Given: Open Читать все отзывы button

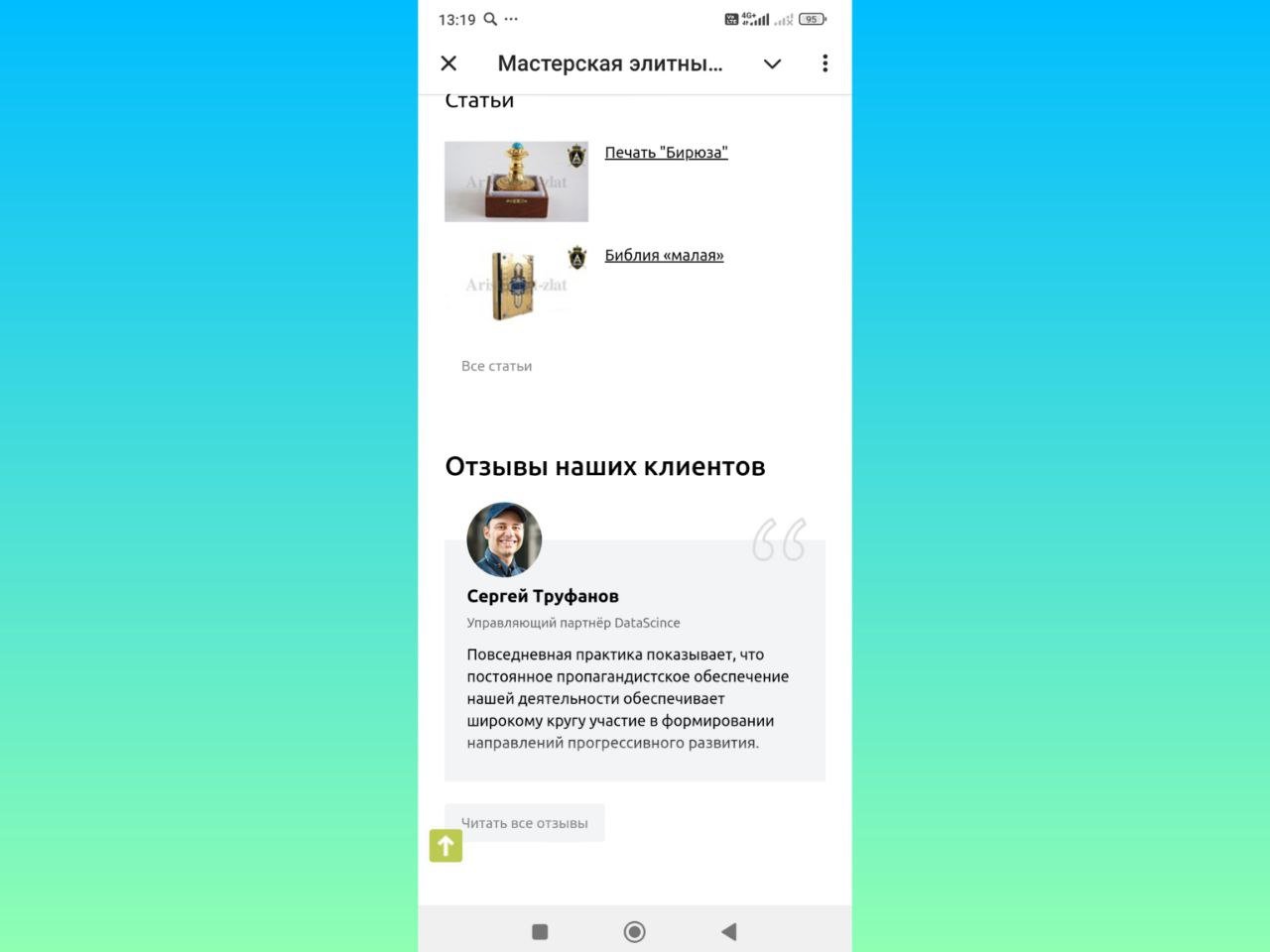Looking at the screenshot, I should click(525, 823).
